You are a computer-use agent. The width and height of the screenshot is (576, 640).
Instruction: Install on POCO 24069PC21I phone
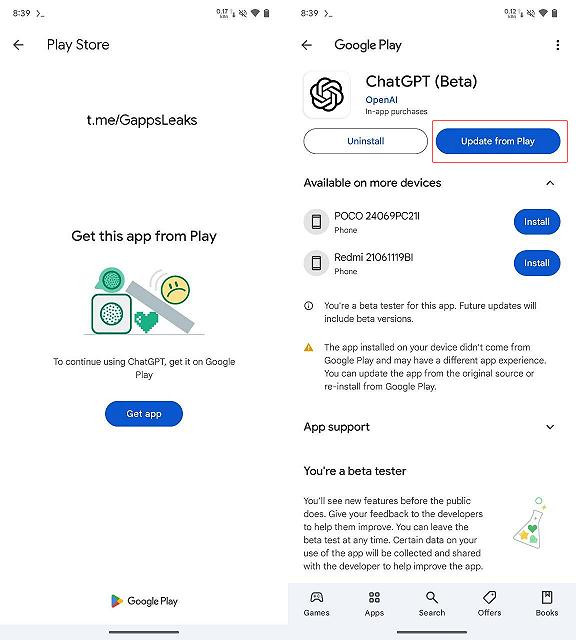point(537,222)
